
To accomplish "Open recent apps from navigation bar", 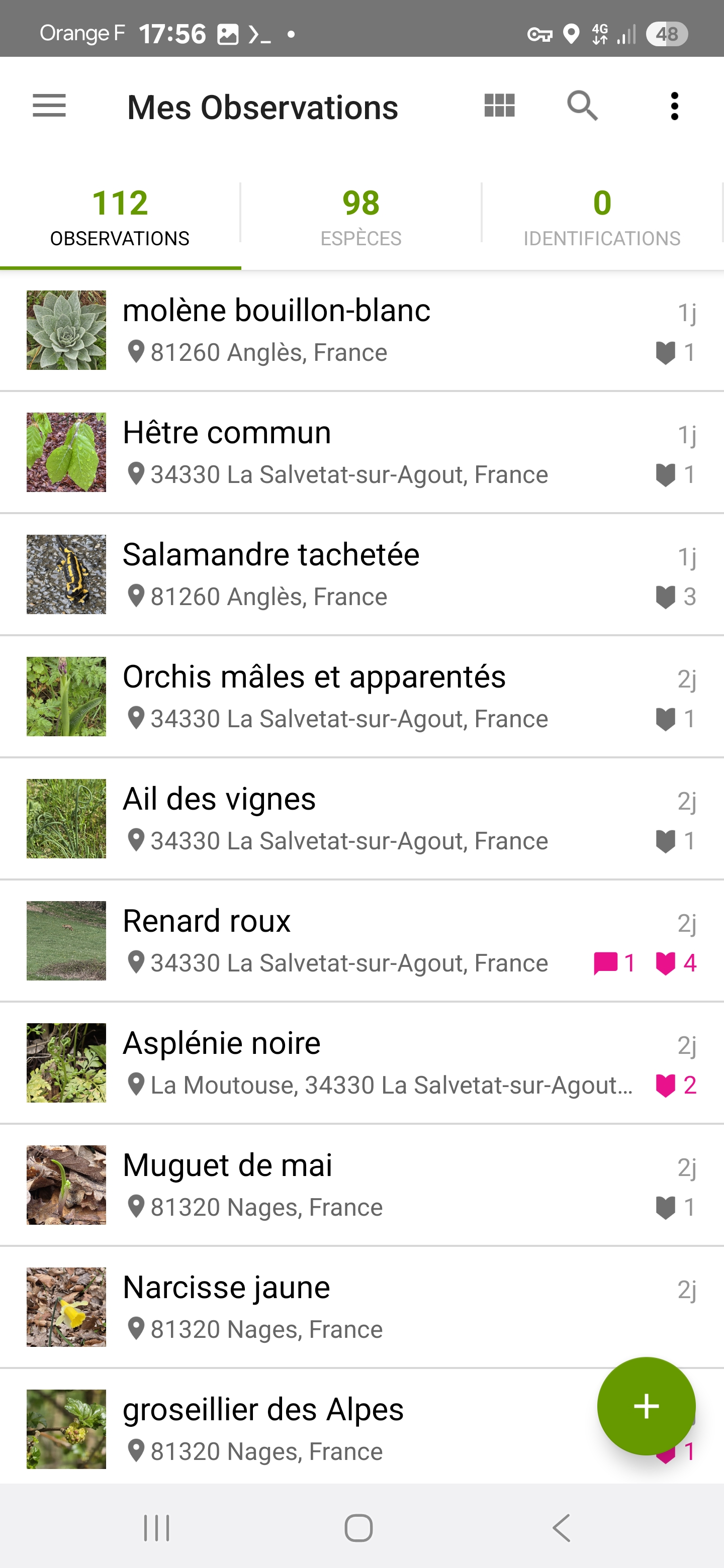I will 156,1527.
